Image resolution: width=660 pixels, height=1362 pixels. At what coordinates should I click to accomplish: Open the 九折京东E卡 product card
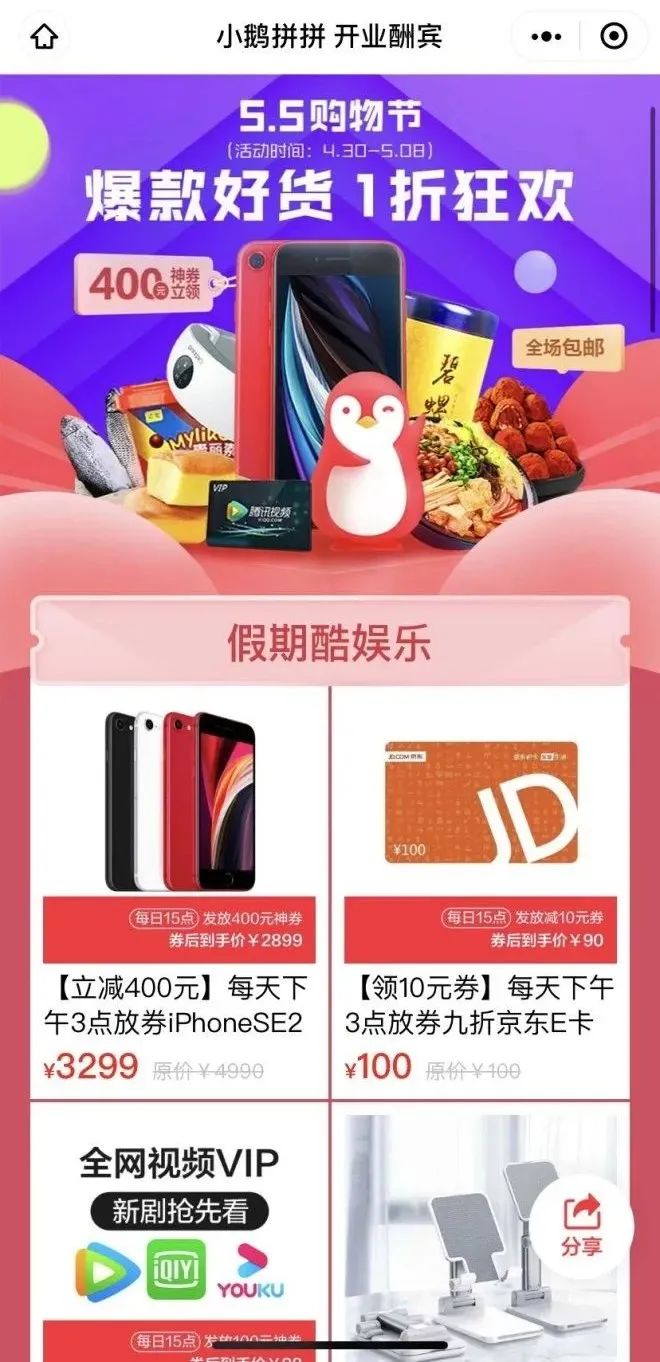480,890
